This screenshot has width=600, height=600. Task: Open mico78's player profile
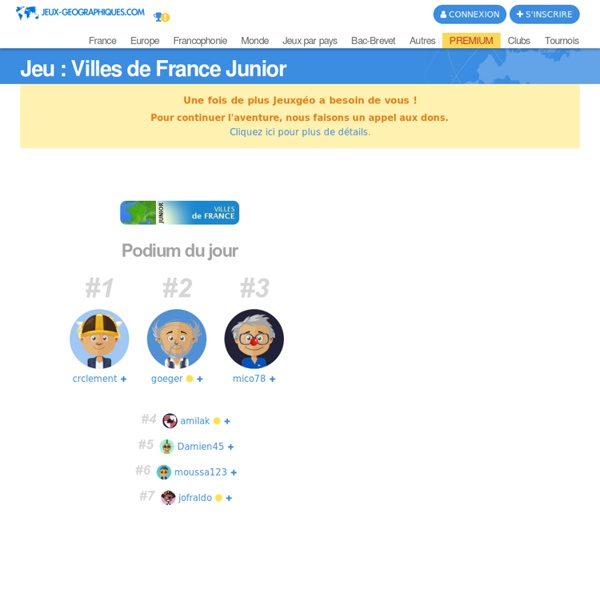(x=249, y=379)
